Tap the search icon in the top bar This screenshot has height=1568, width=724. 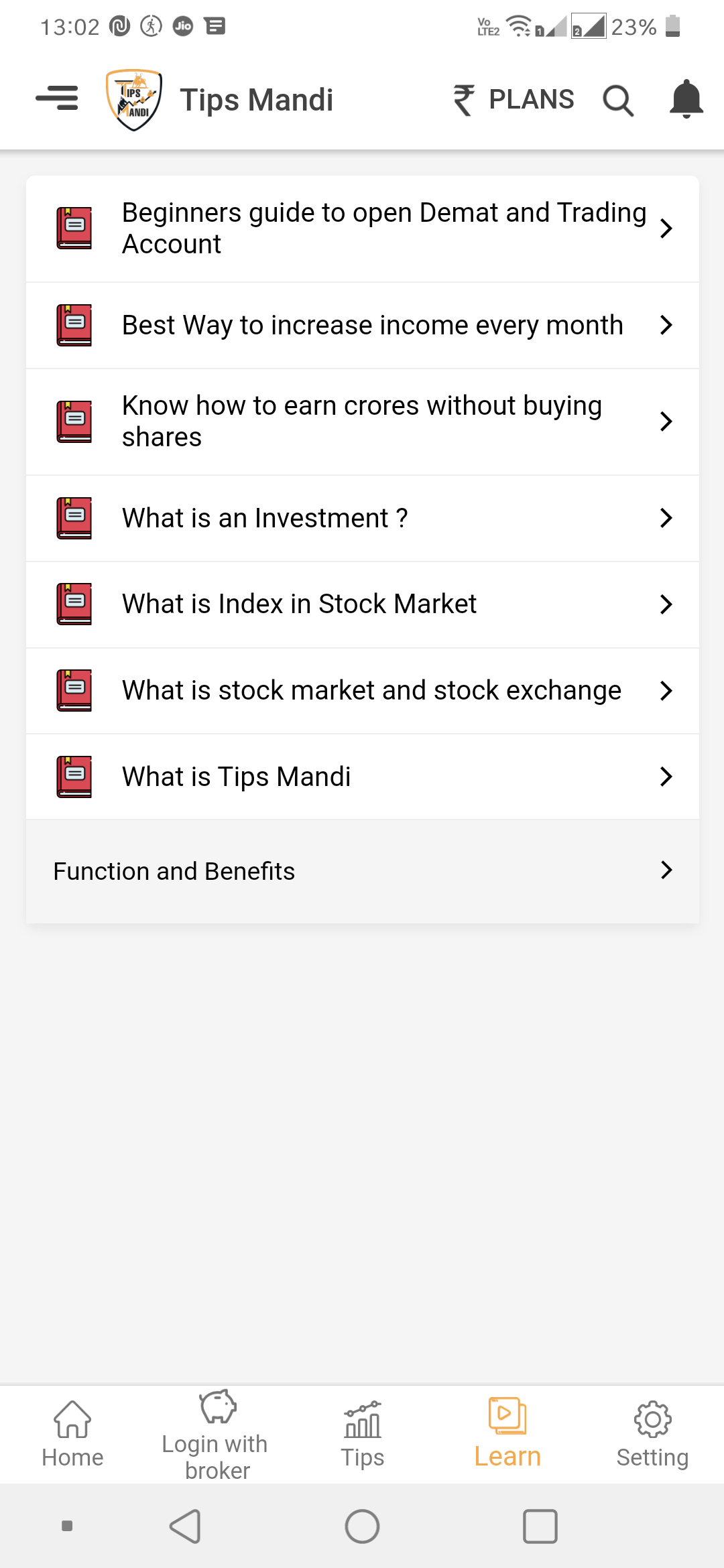tap(618, 101)
